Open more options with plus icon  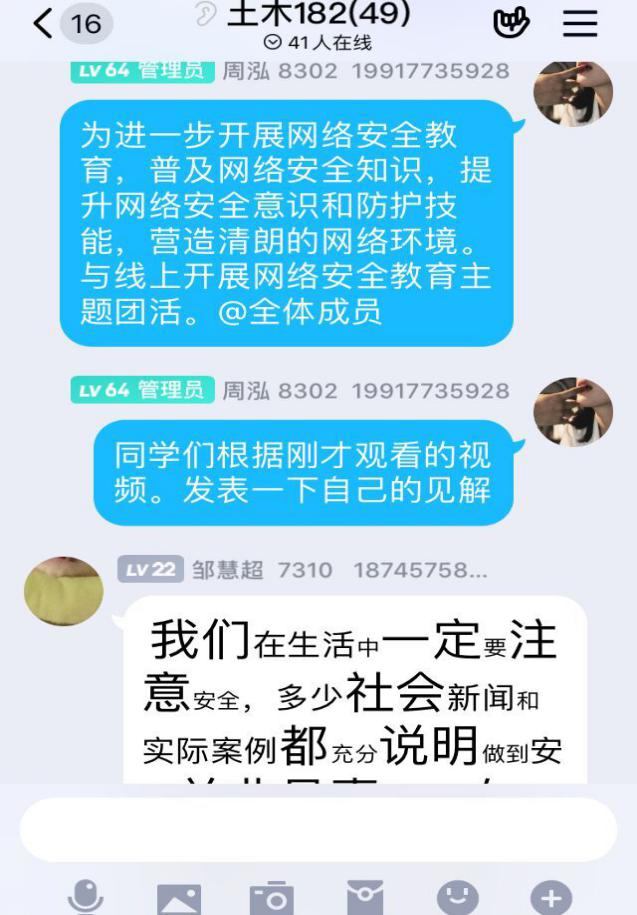[551, 898]
